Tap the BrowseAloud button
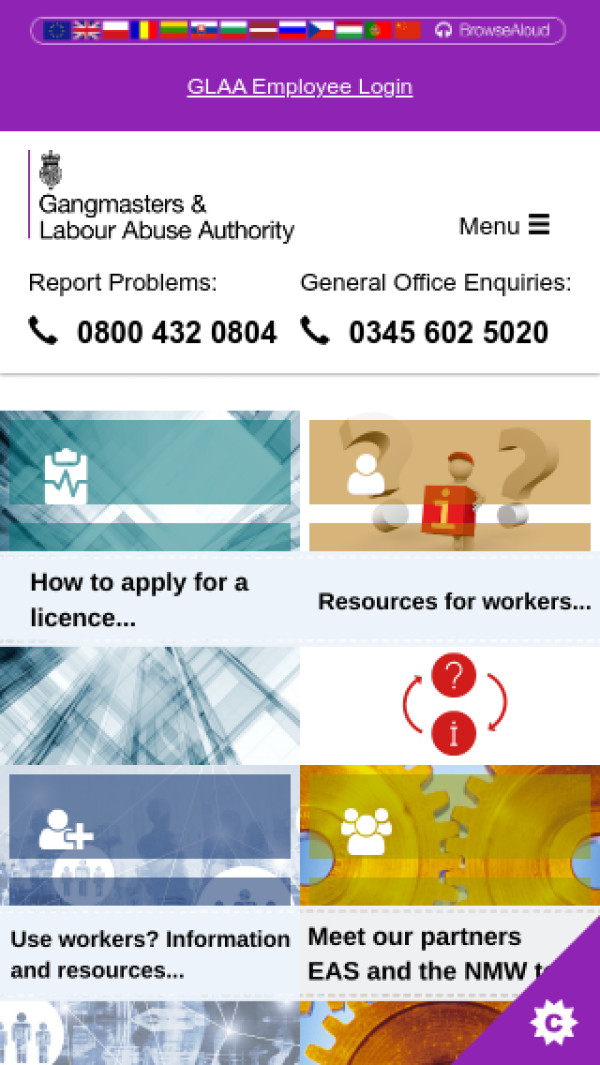Viewport: 600px width, 1065px height. pyautogui.click(x=494, y=31)
